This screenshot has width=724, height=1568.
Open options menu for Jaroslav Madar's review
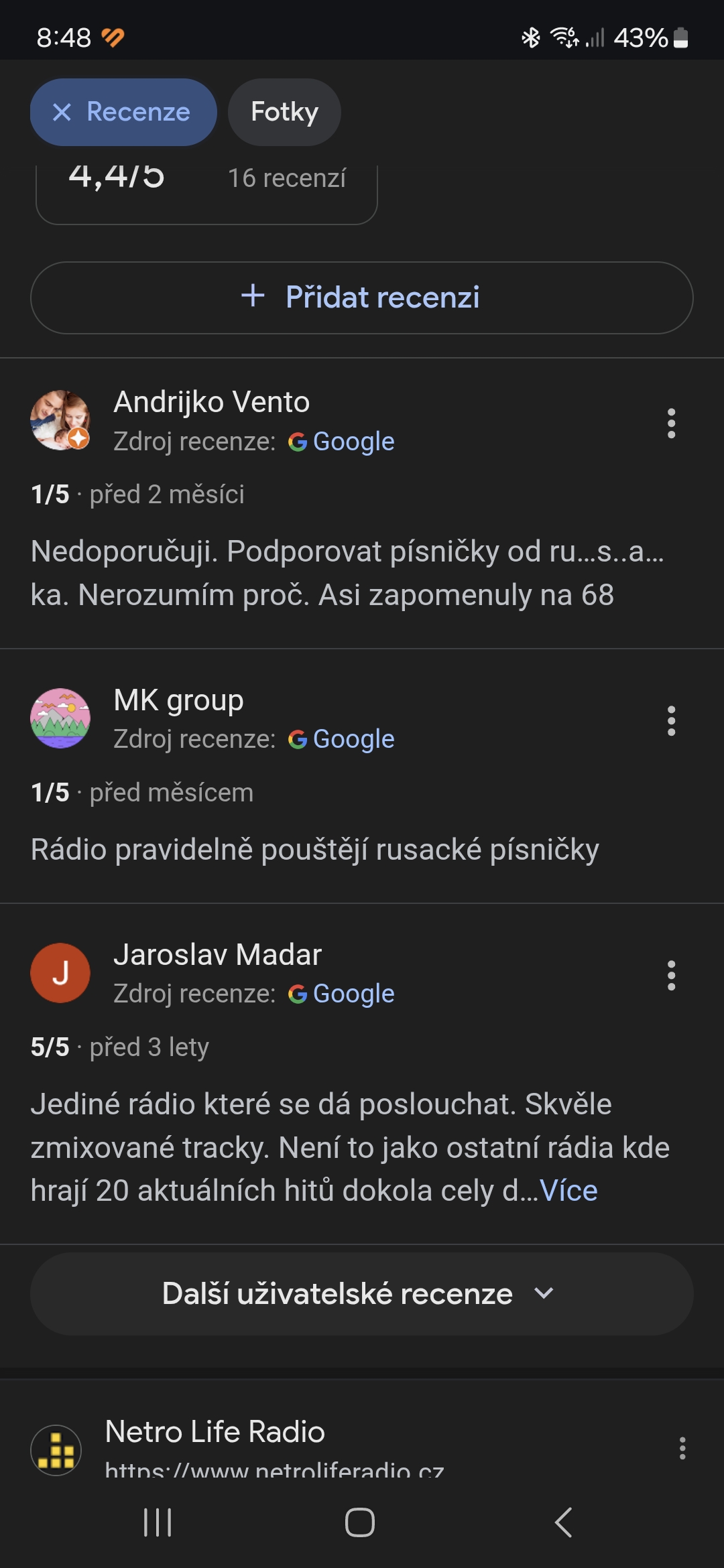pos(671,976)
